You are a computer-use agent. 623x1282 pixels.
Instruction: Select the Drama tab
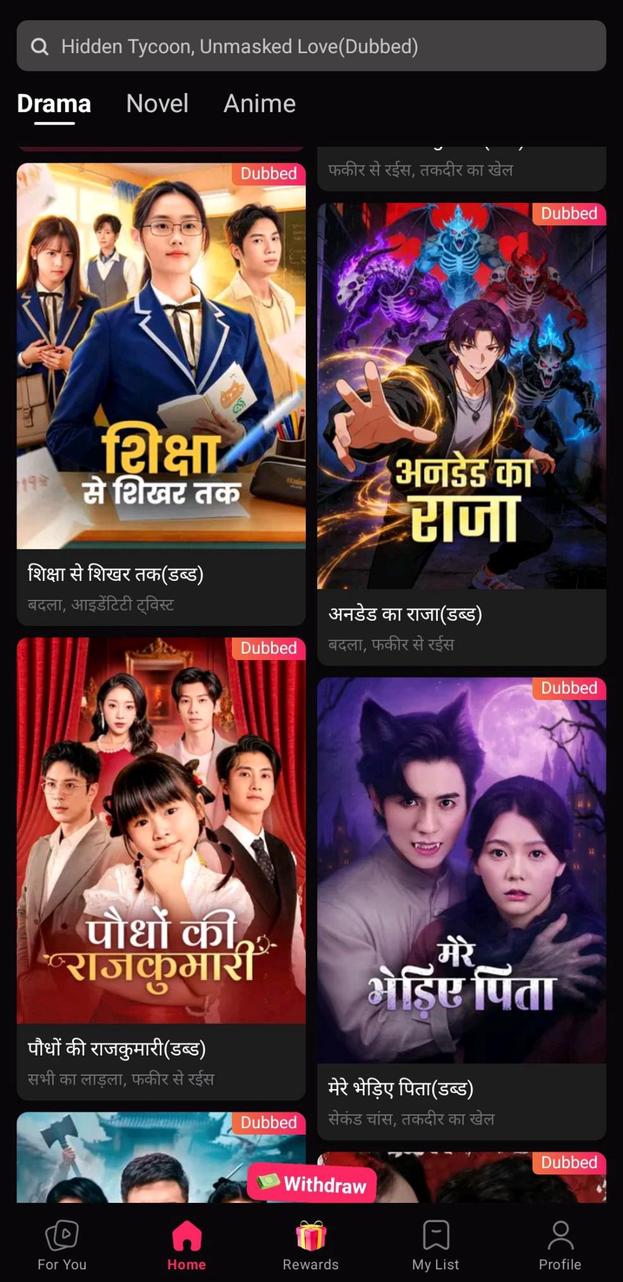[54, 103]
